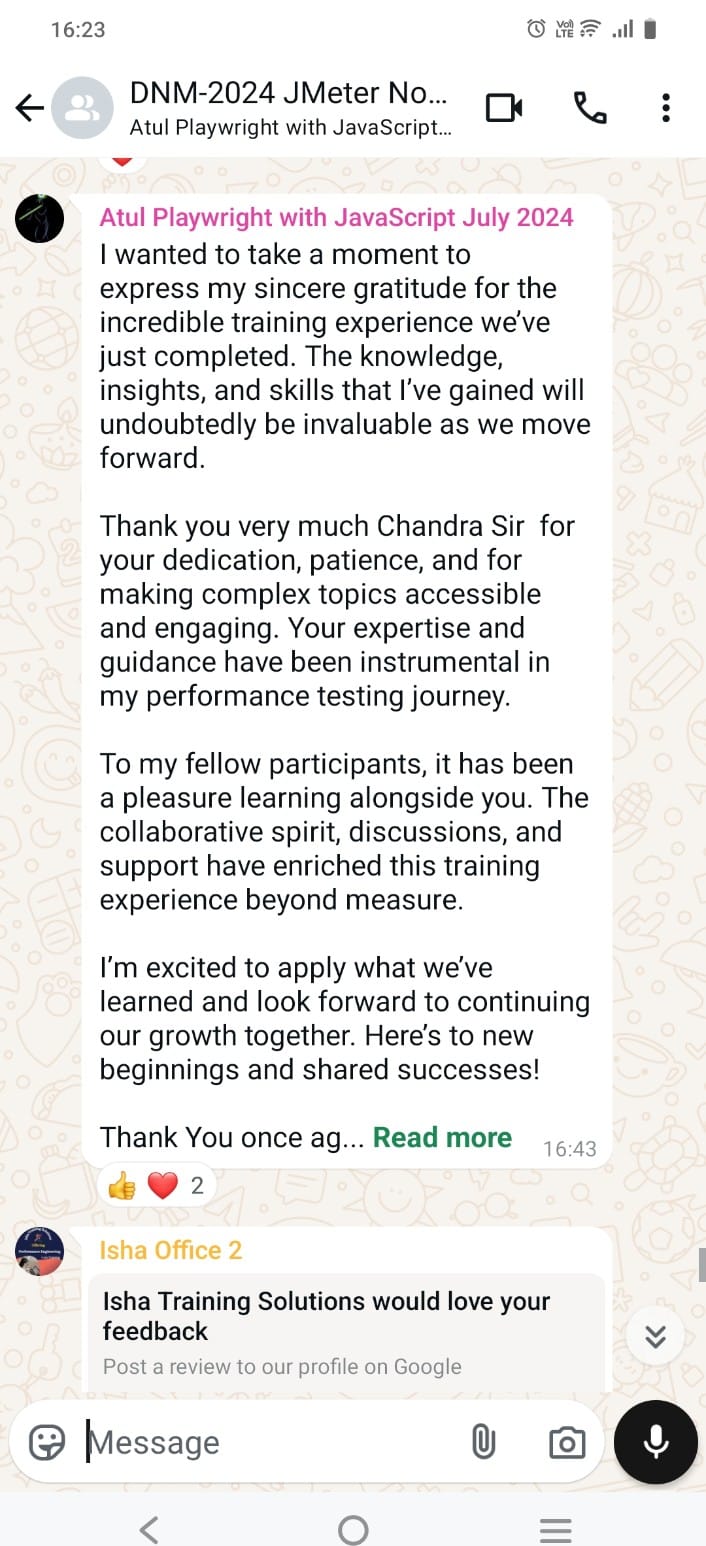Viewport: 706px width, 1546px height.
Task: Focus the Message text field
Action: tap(270, 1442)
